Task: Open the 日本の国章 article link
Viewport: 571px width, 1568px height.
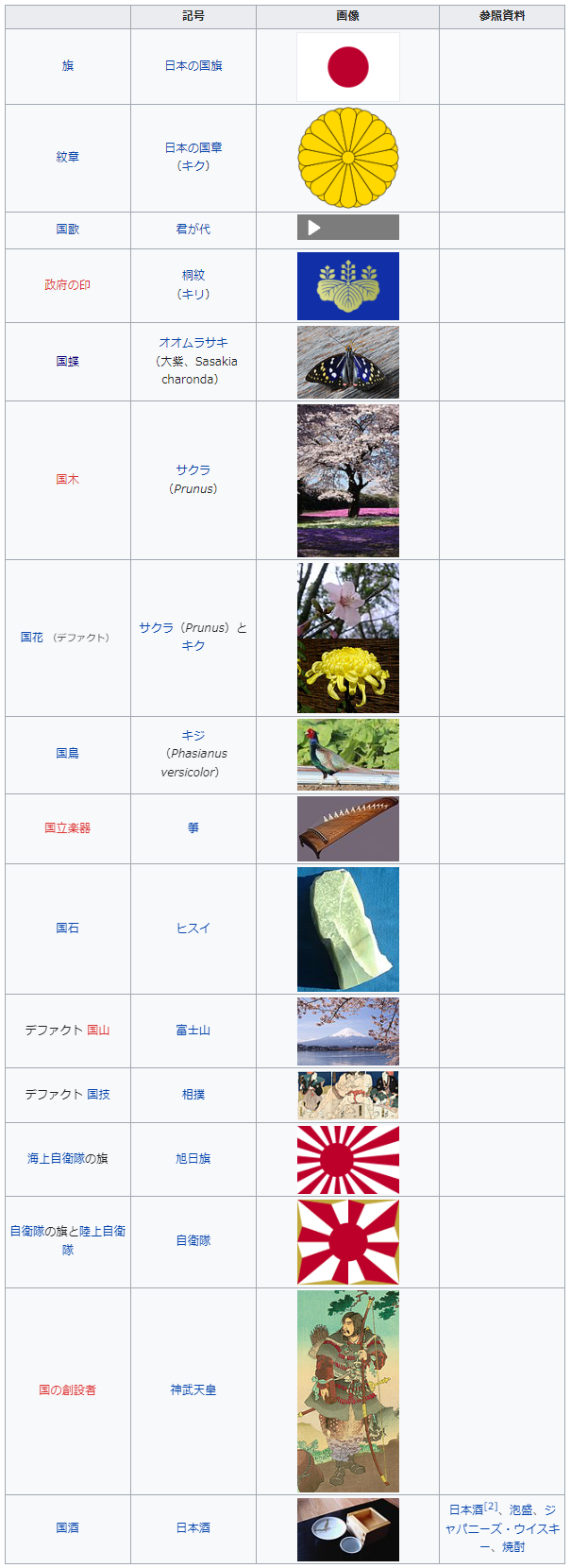Action: click(x=193, y=148)
